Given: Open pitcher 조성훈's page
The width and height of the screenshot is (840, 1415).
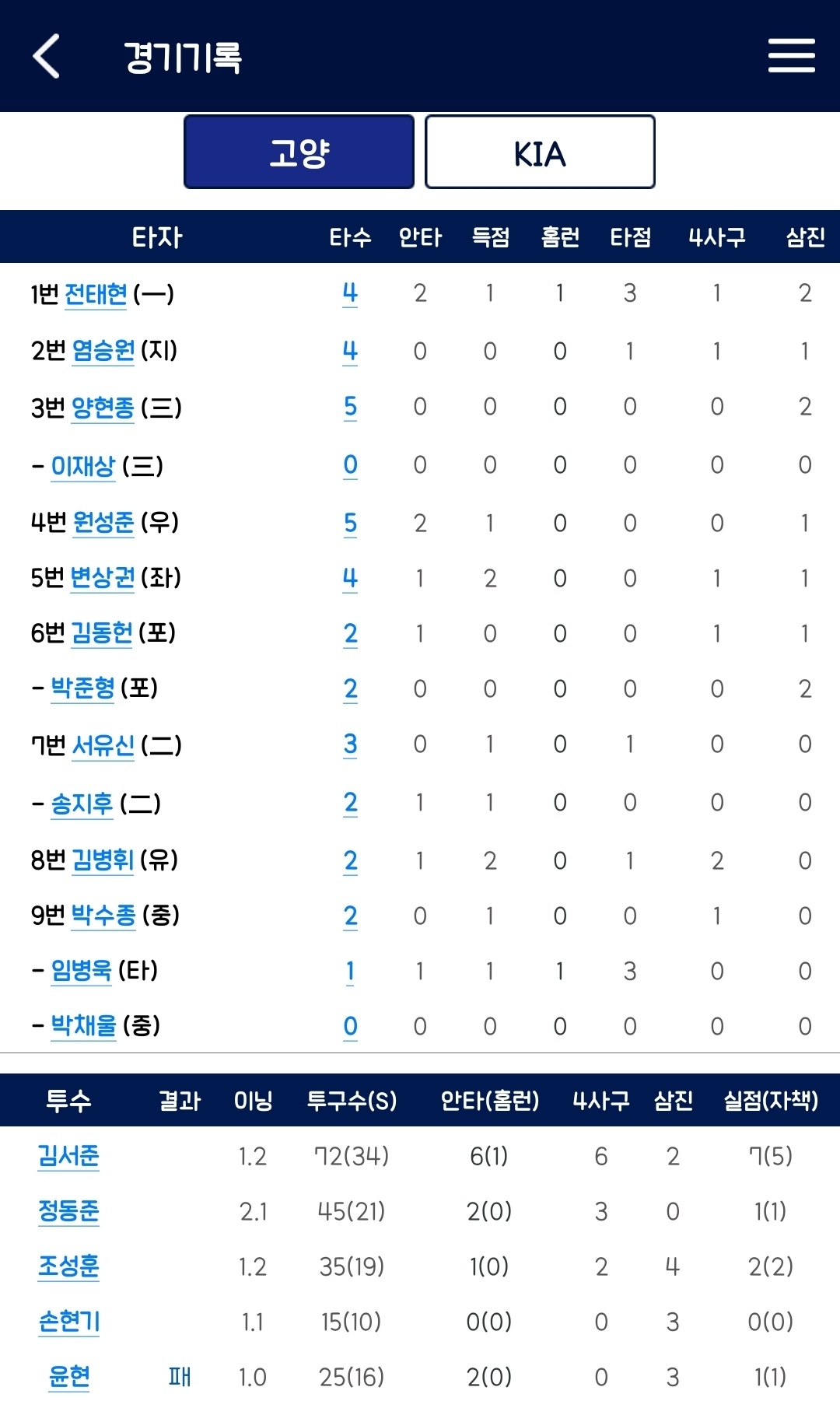Looking at the screenshot, I should pyautogui.click(x=68, y=1266).
